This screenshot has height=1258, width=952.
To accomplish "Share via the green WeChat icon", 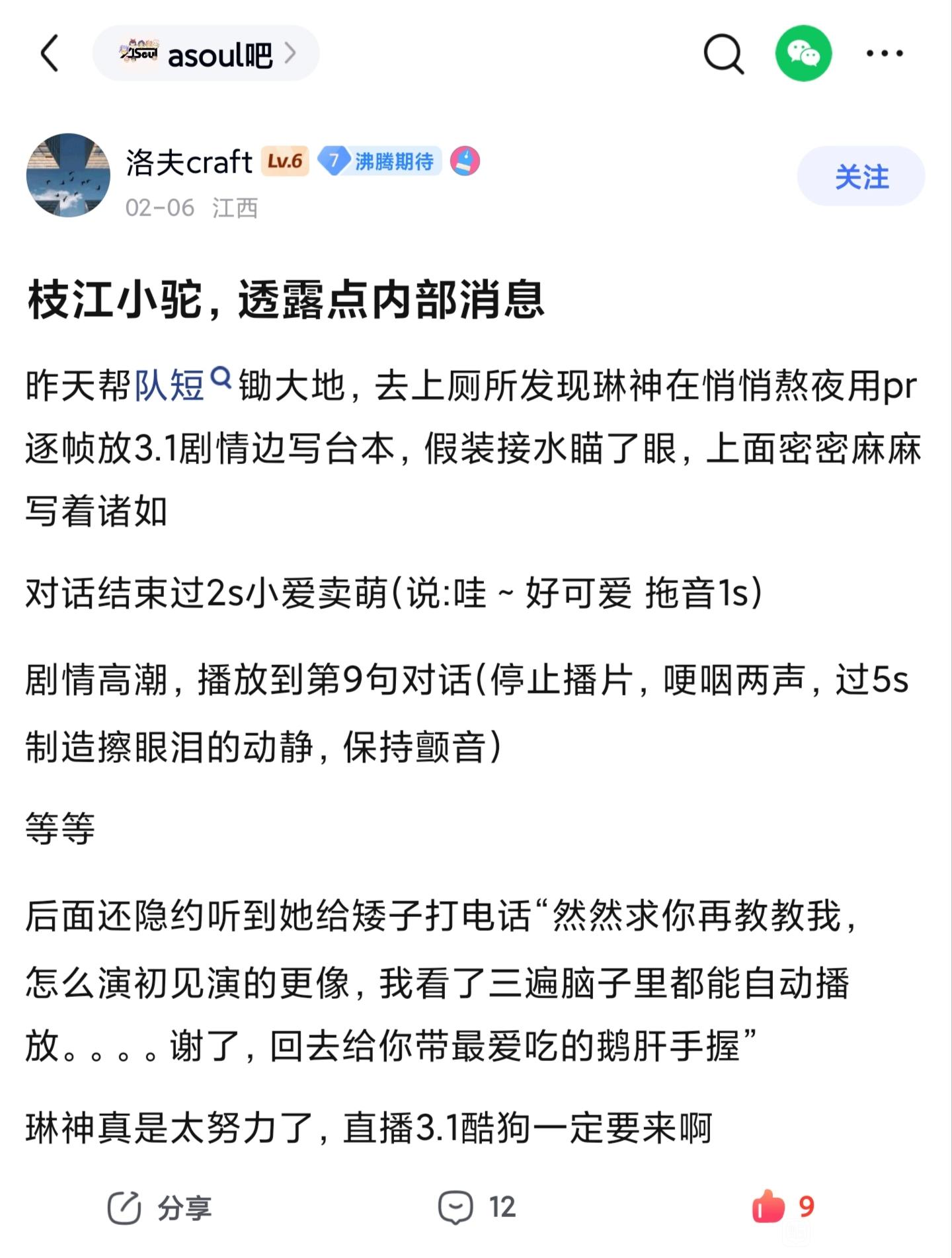I will (x=803, y=54).
